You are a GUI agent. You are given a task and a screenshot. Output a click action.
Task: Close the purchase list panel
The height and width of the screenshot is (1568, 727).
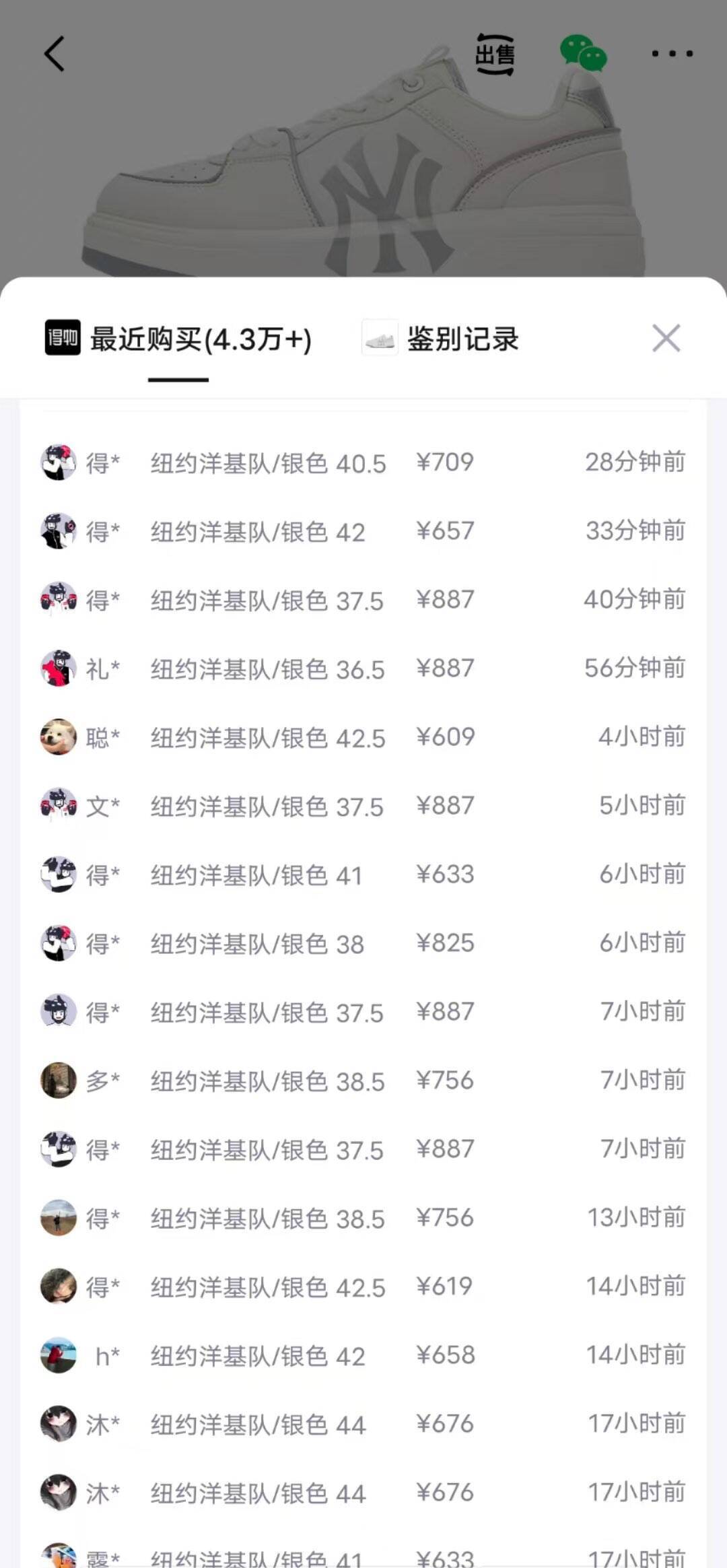[666, 339]
